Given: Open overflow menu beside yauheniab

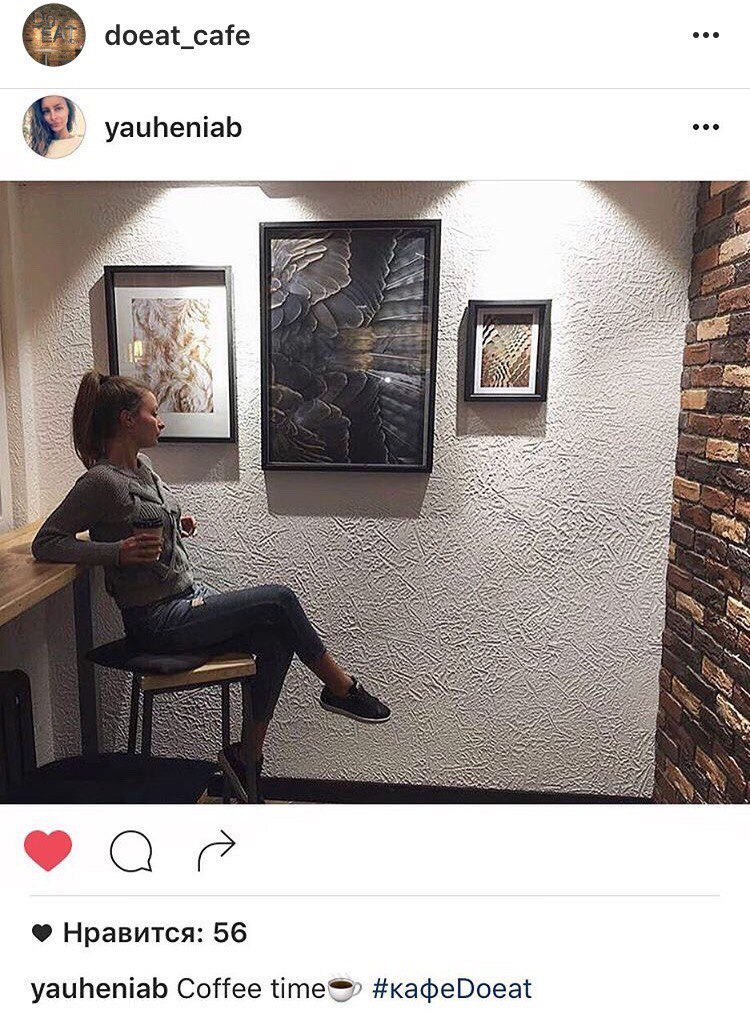Looking at the screenshot, I should [705, 128].
